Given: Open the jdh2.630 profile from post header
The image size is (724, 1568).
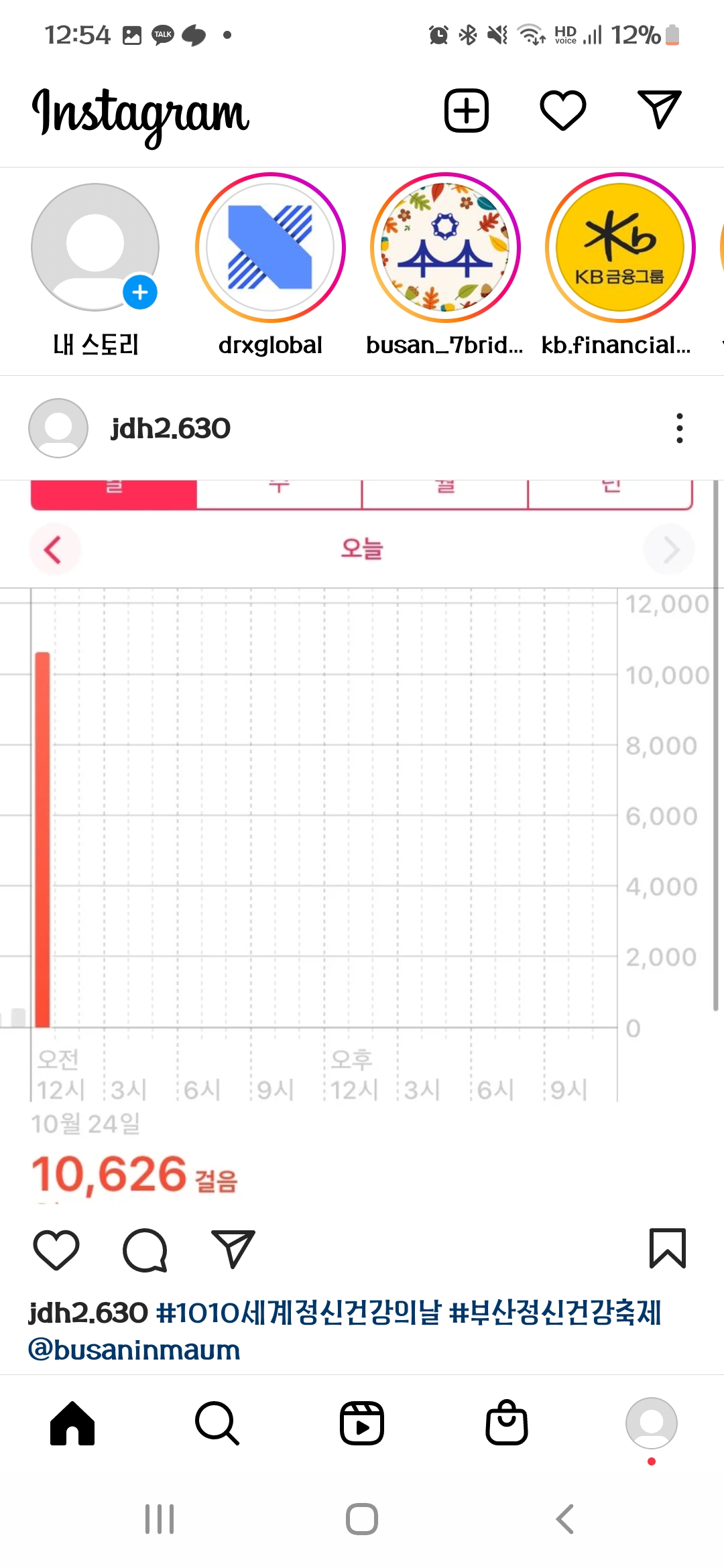Looking at the screenshot, I should [x=170, y=429].
